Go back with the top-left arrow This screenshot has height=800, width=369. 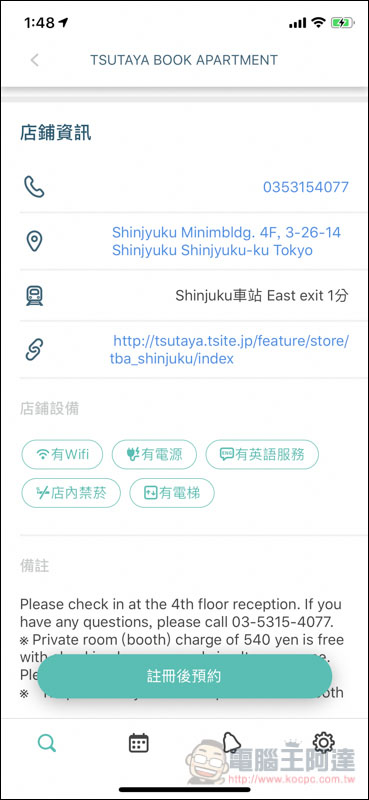click(x=35, y=60)
